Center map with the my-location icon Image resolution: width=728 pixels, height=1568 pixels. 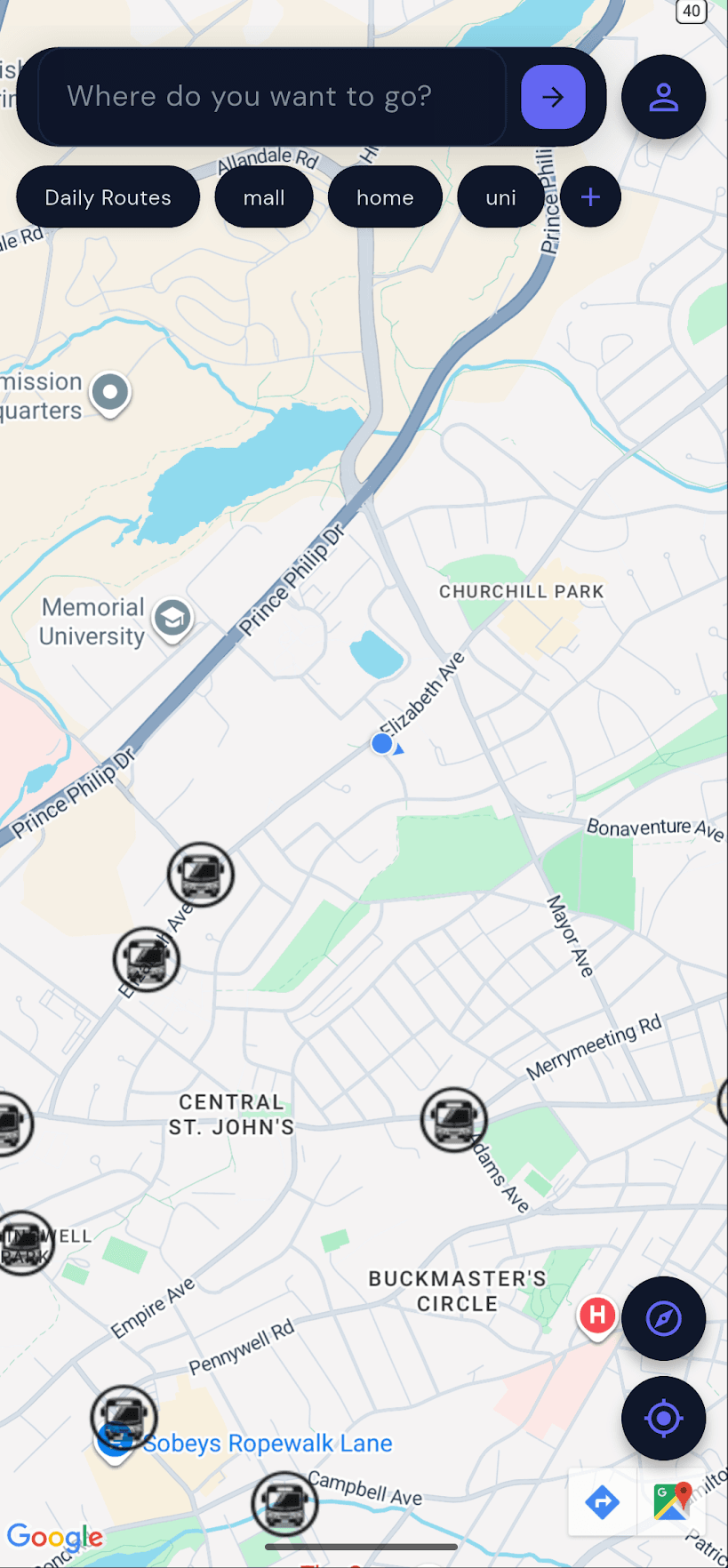pos(663,1419)
